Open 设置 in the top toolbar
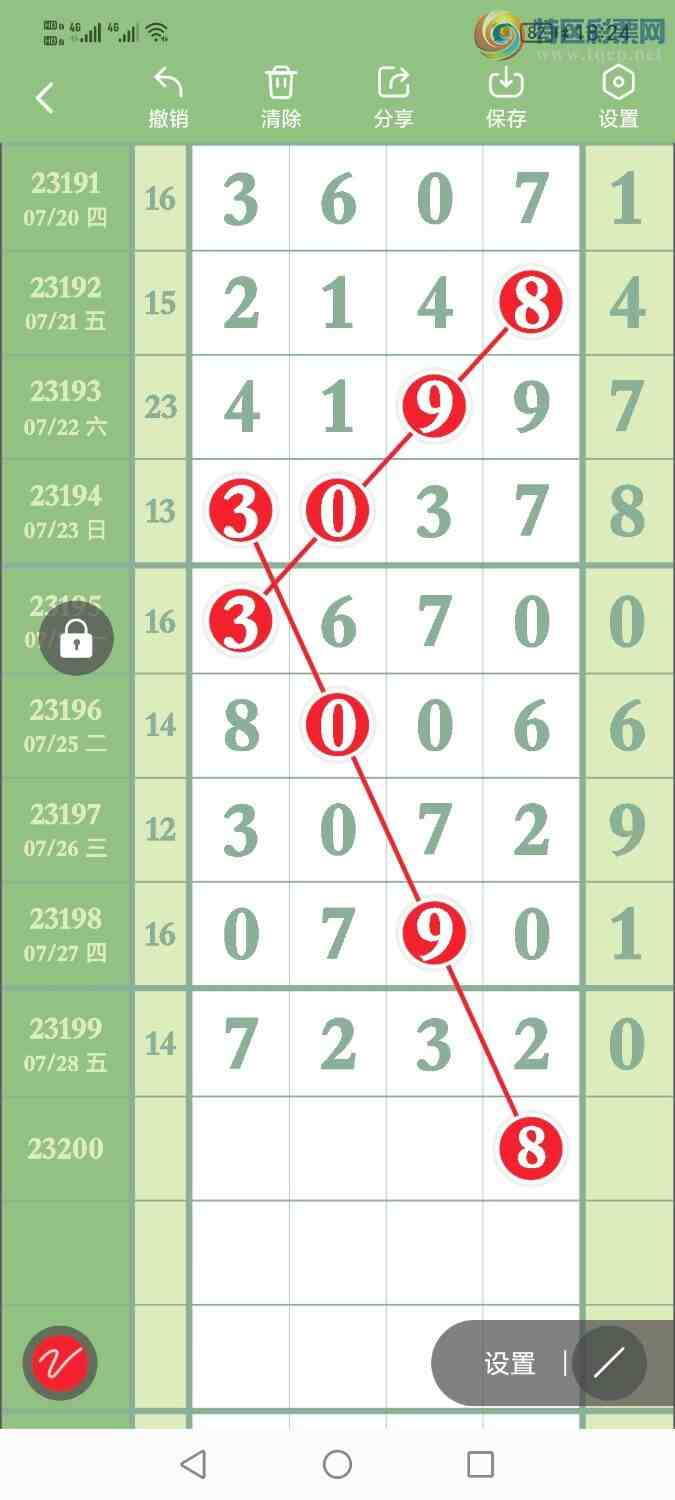 coord(618,98)
